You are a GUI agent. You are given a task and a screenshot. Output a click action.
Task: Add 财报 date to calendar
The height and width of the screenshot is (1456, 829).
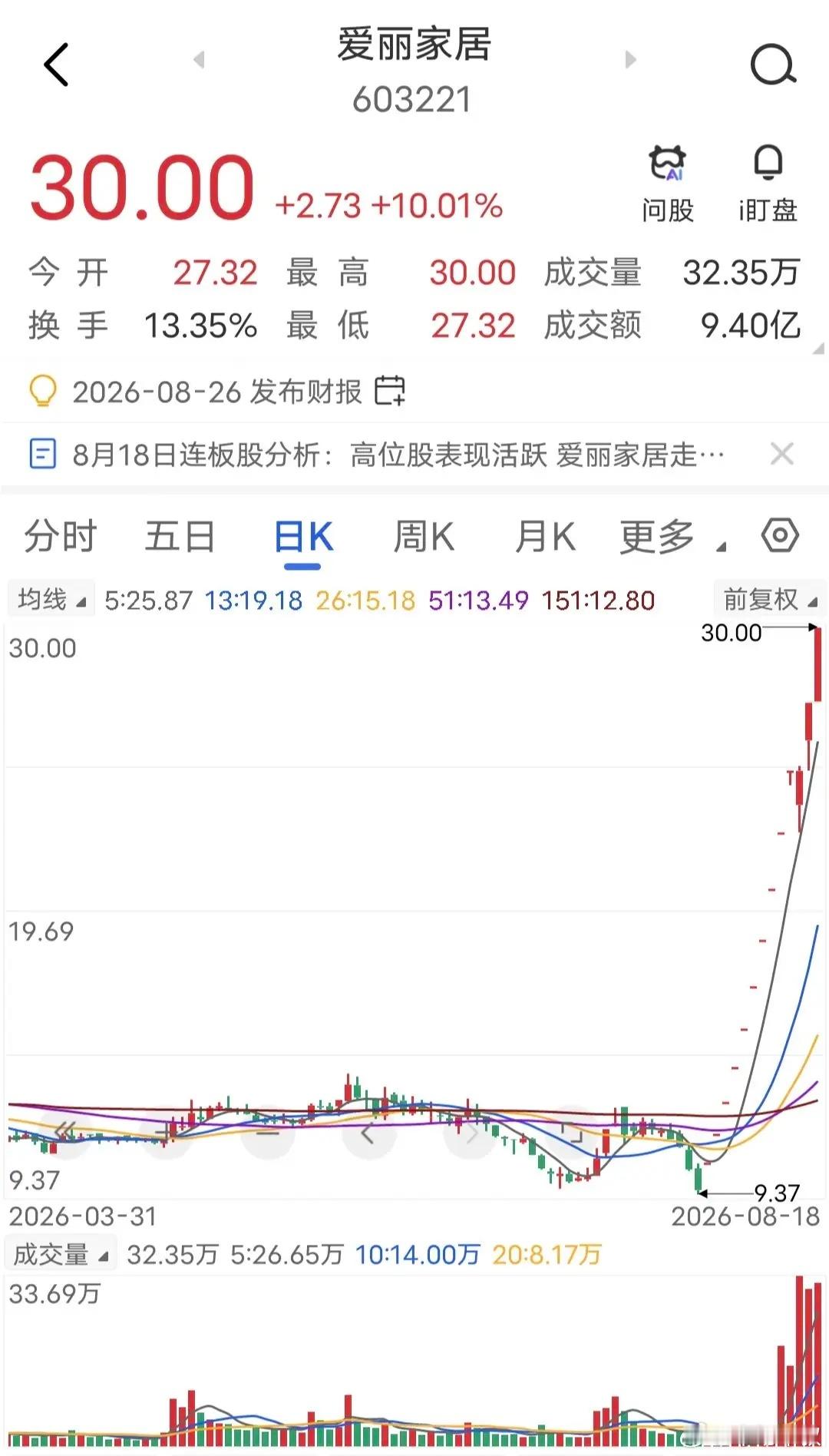pos(390,391)
